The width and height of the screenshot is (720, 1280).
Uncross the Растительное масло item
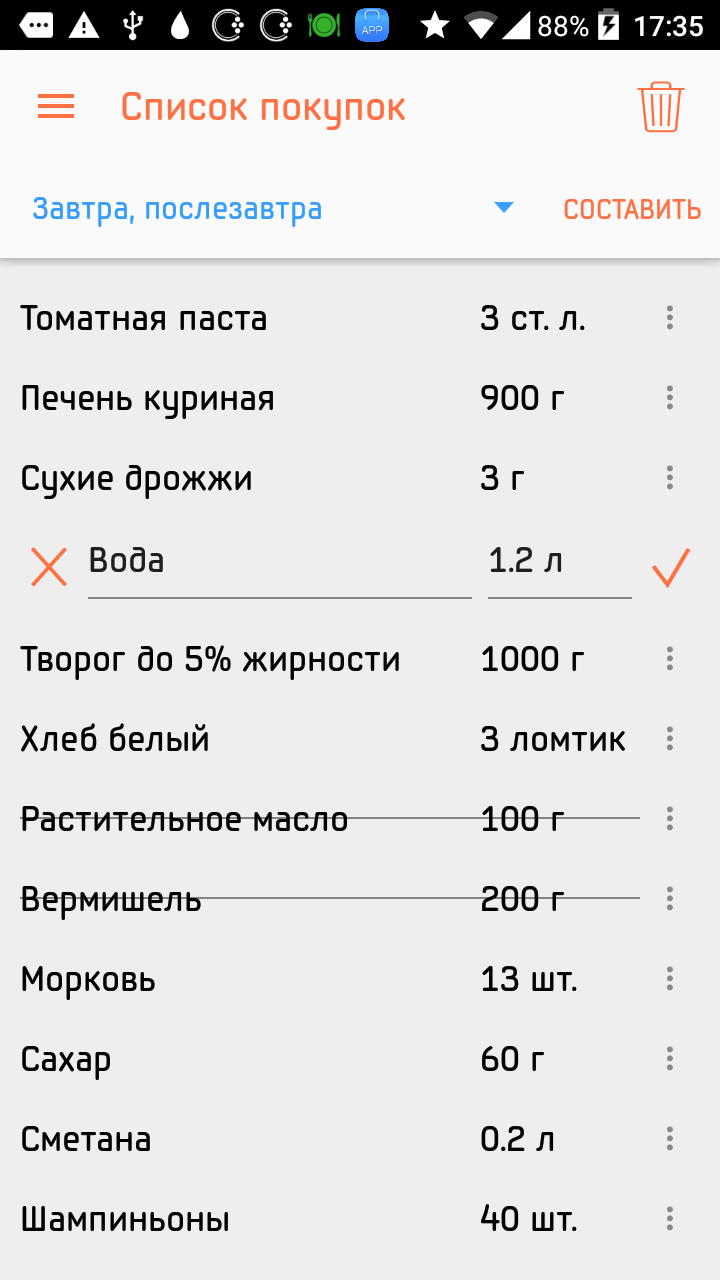pyautogui.click(x=330, y=819)
